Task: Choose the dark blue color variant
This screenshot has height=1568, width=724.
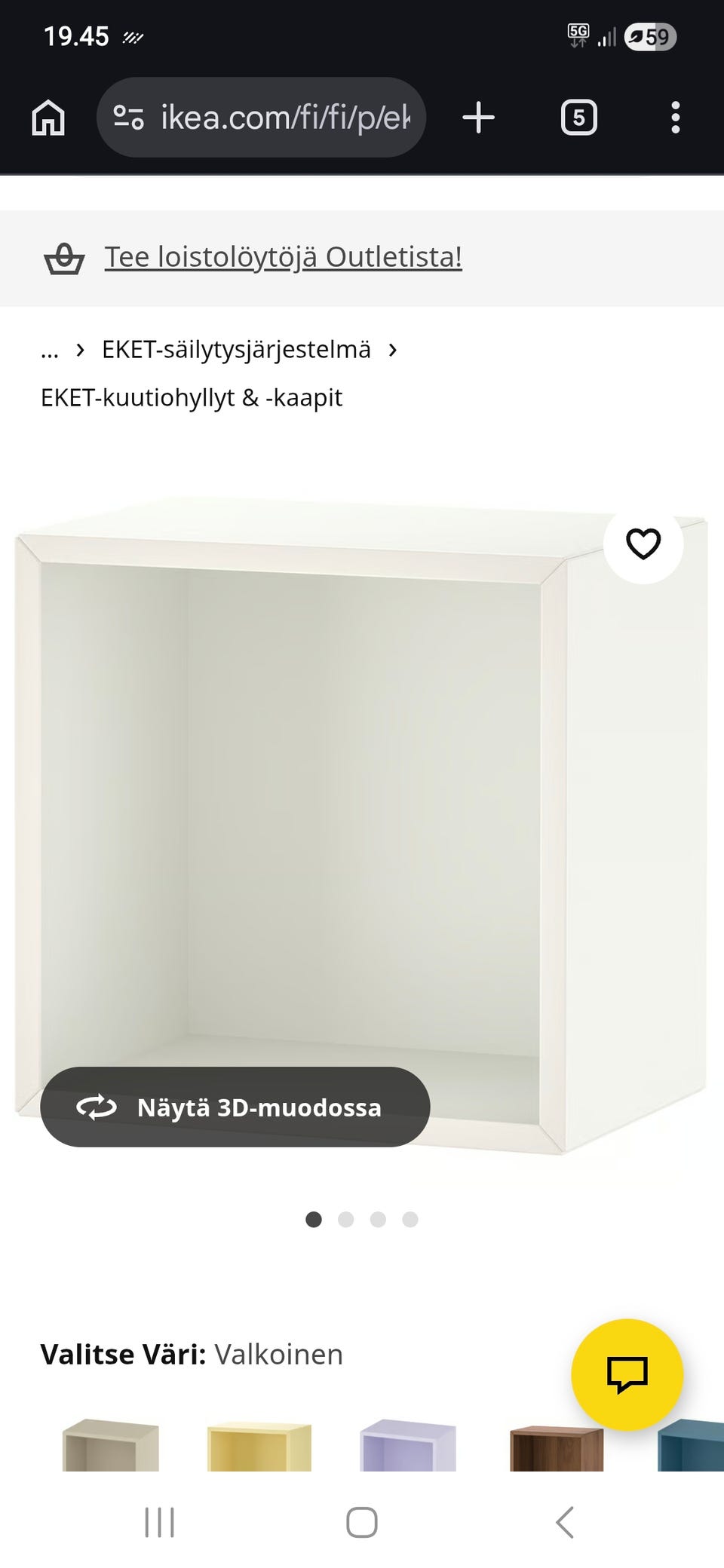Action: pos(690,1445)
